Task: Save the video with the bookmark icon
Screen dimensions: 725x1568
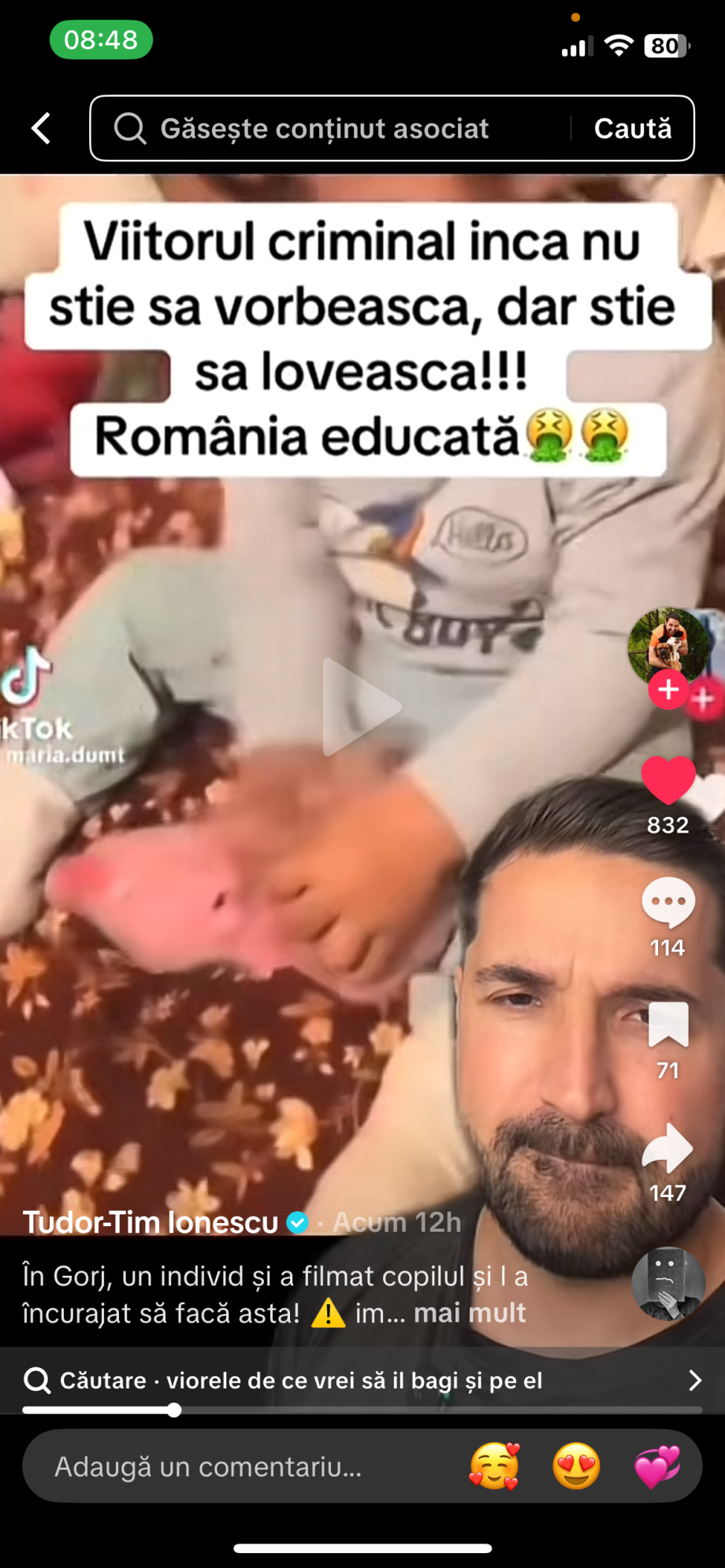Action: coord(667,1025)
